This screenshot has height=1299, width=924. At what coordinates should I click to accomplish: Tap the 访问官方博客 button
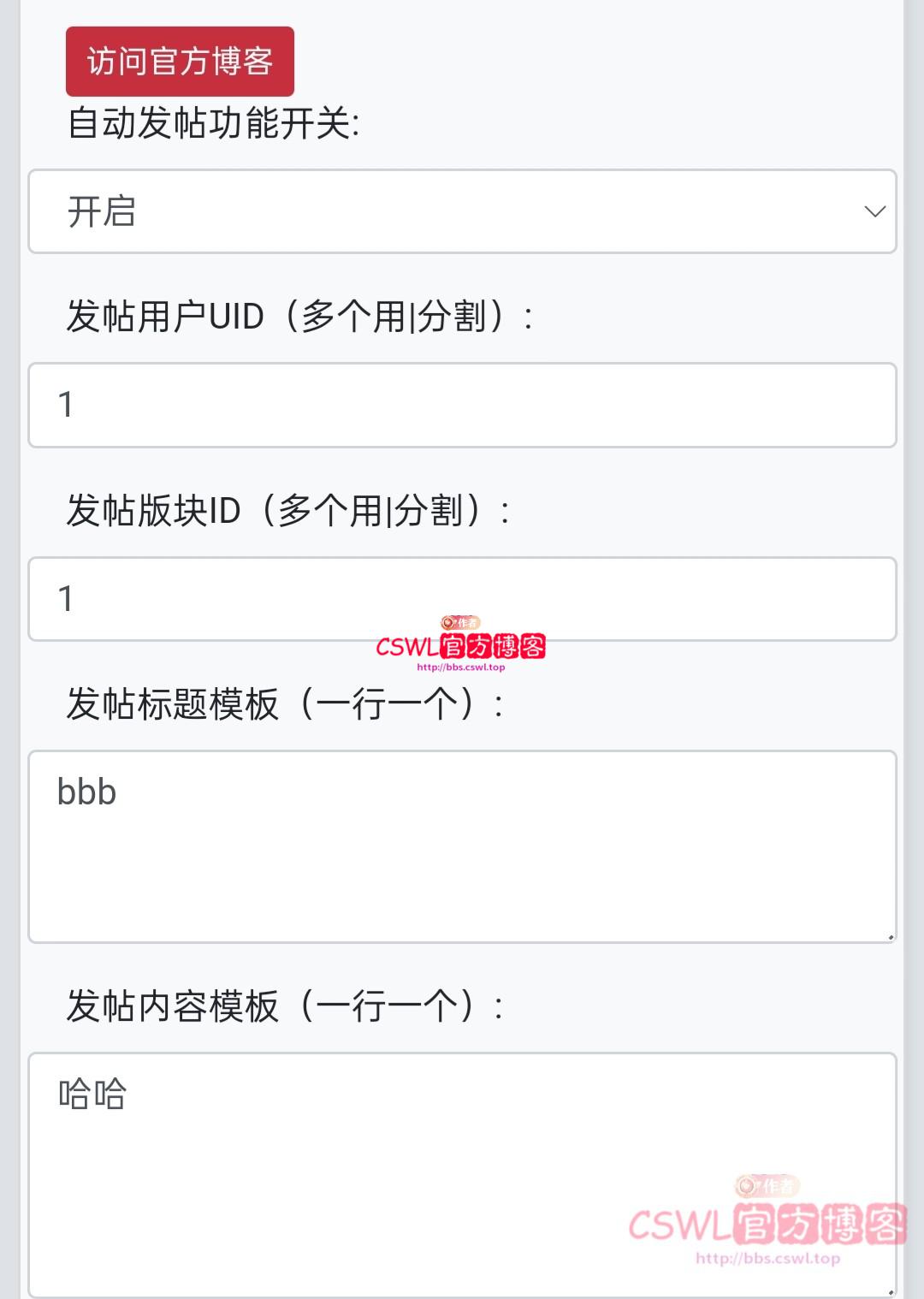(180, 62)
